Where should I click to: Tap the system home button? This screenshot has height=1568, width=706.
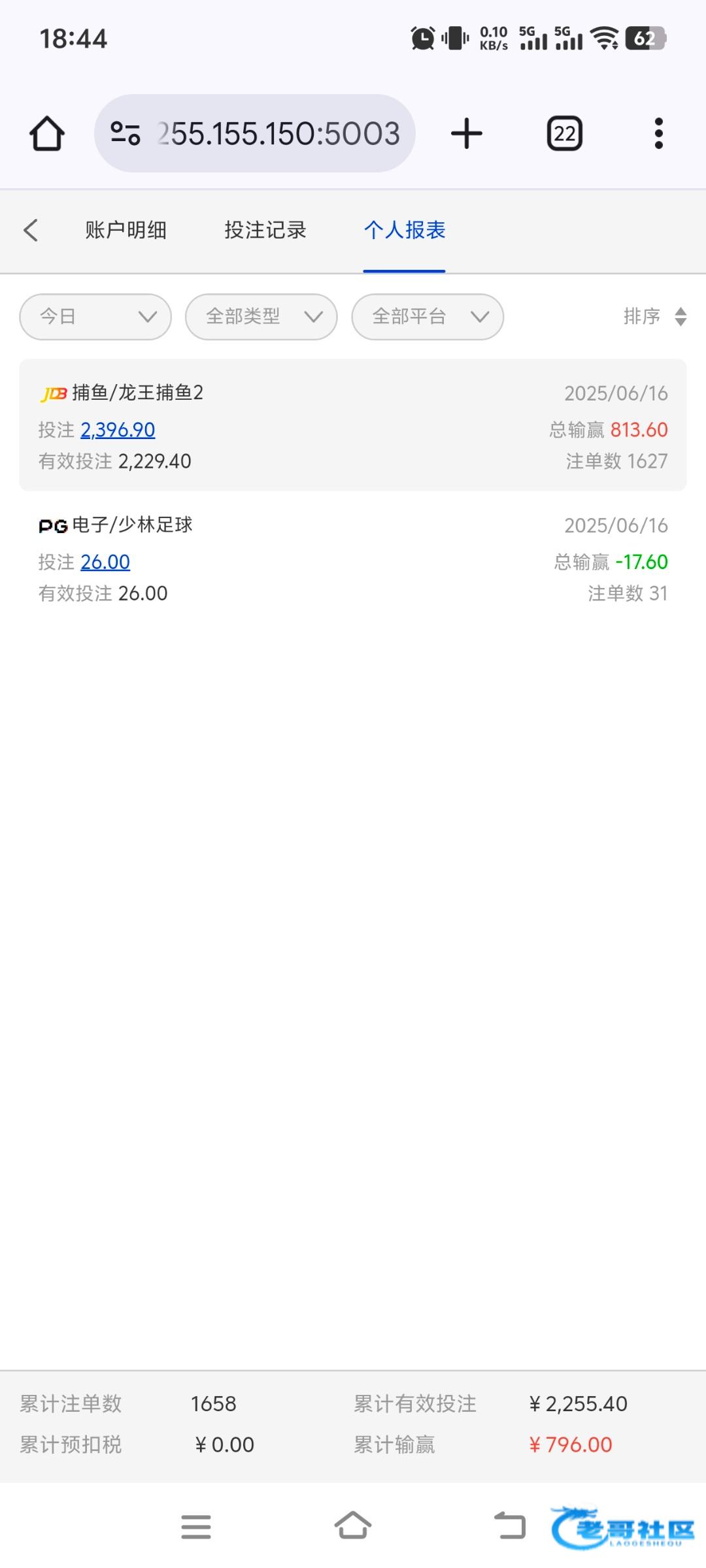pos(353,1526)
